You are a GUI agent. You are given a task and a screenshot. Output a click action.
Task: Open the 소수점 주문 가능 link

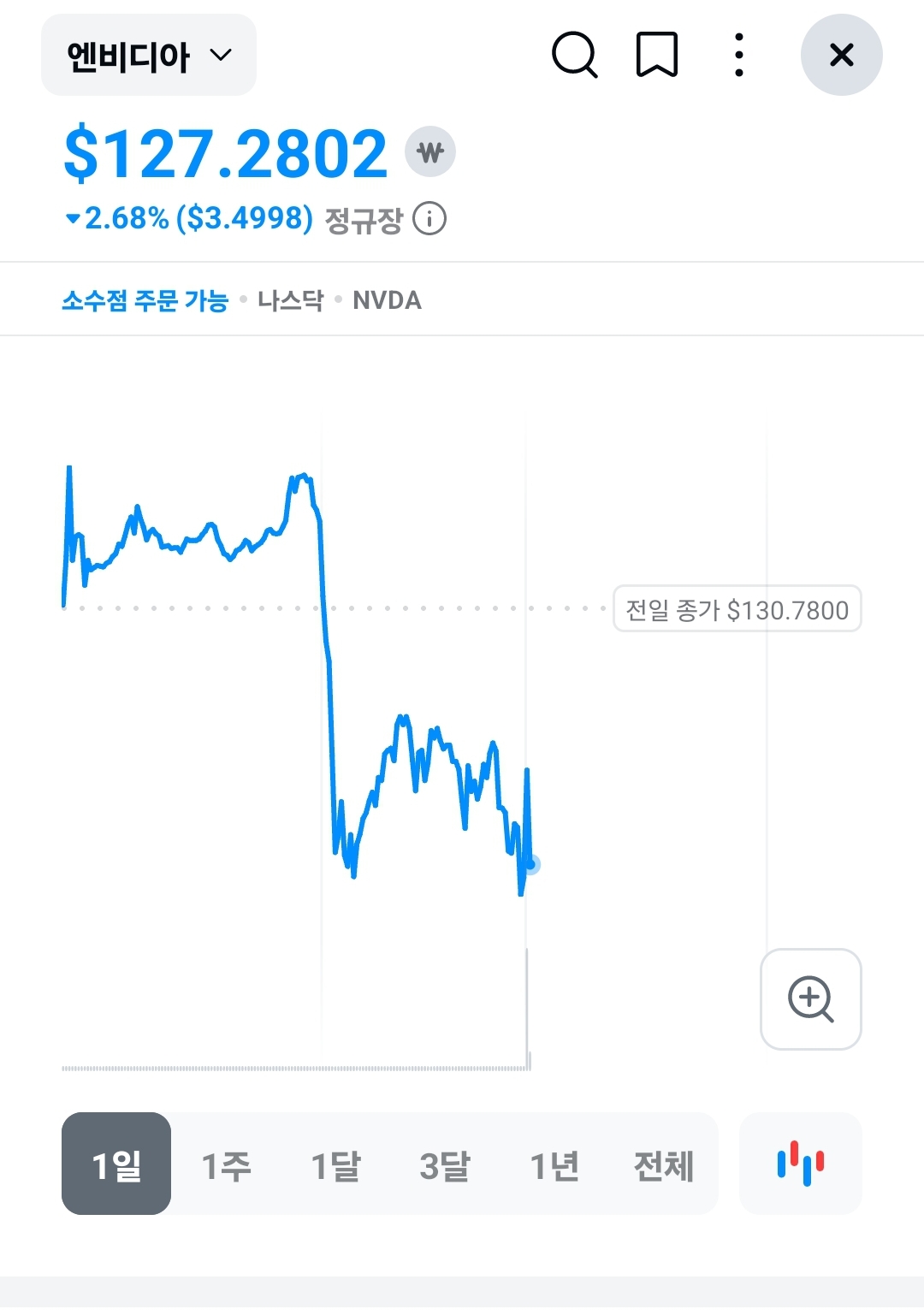point(145,301)
